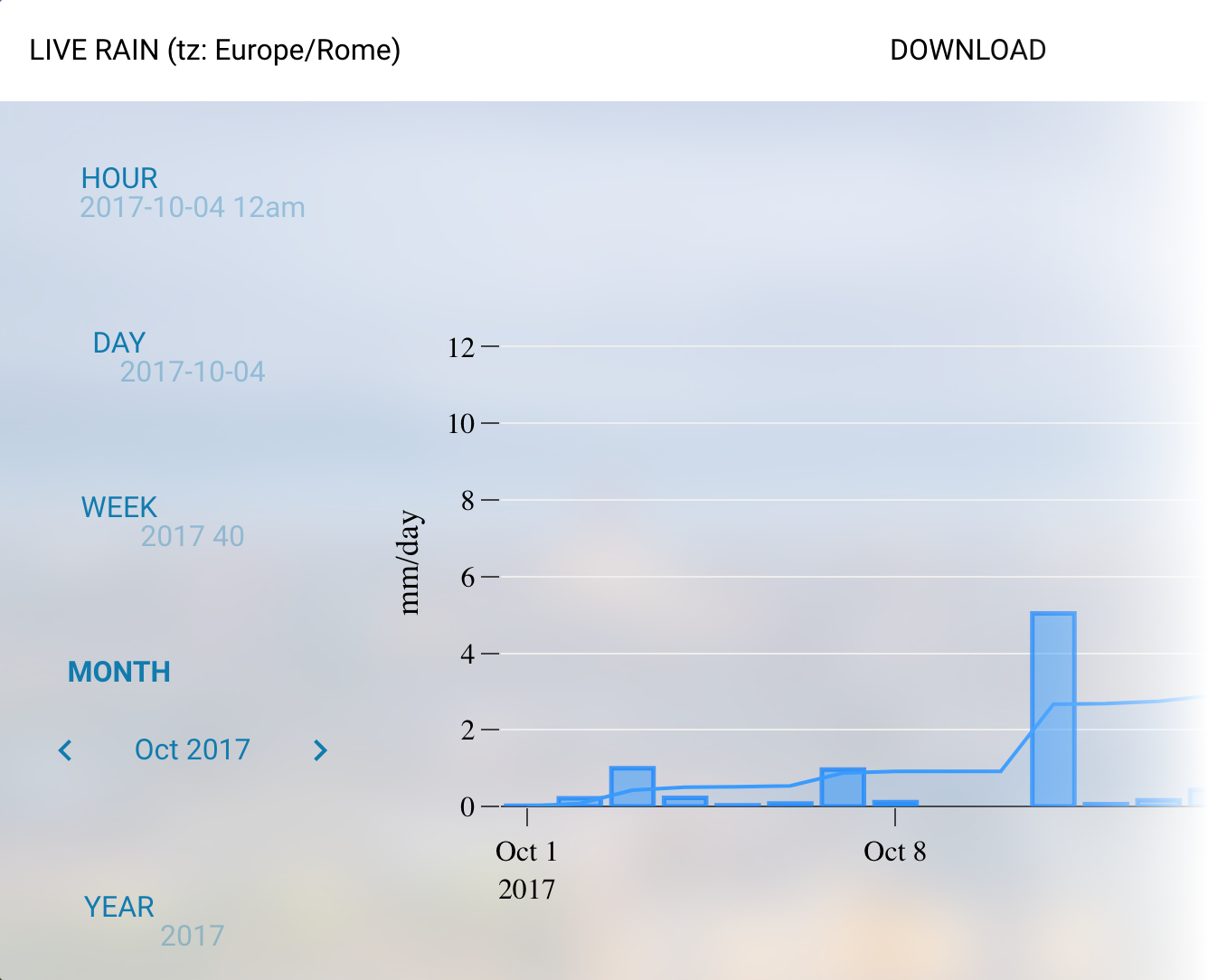Switch to the DAY view
Screen dimensions: 1208x980
click(119, 343)
